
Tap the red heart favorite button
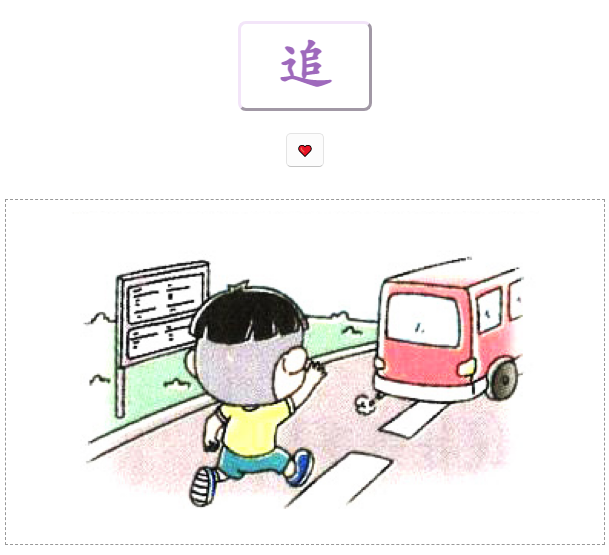tap(305, 150)
